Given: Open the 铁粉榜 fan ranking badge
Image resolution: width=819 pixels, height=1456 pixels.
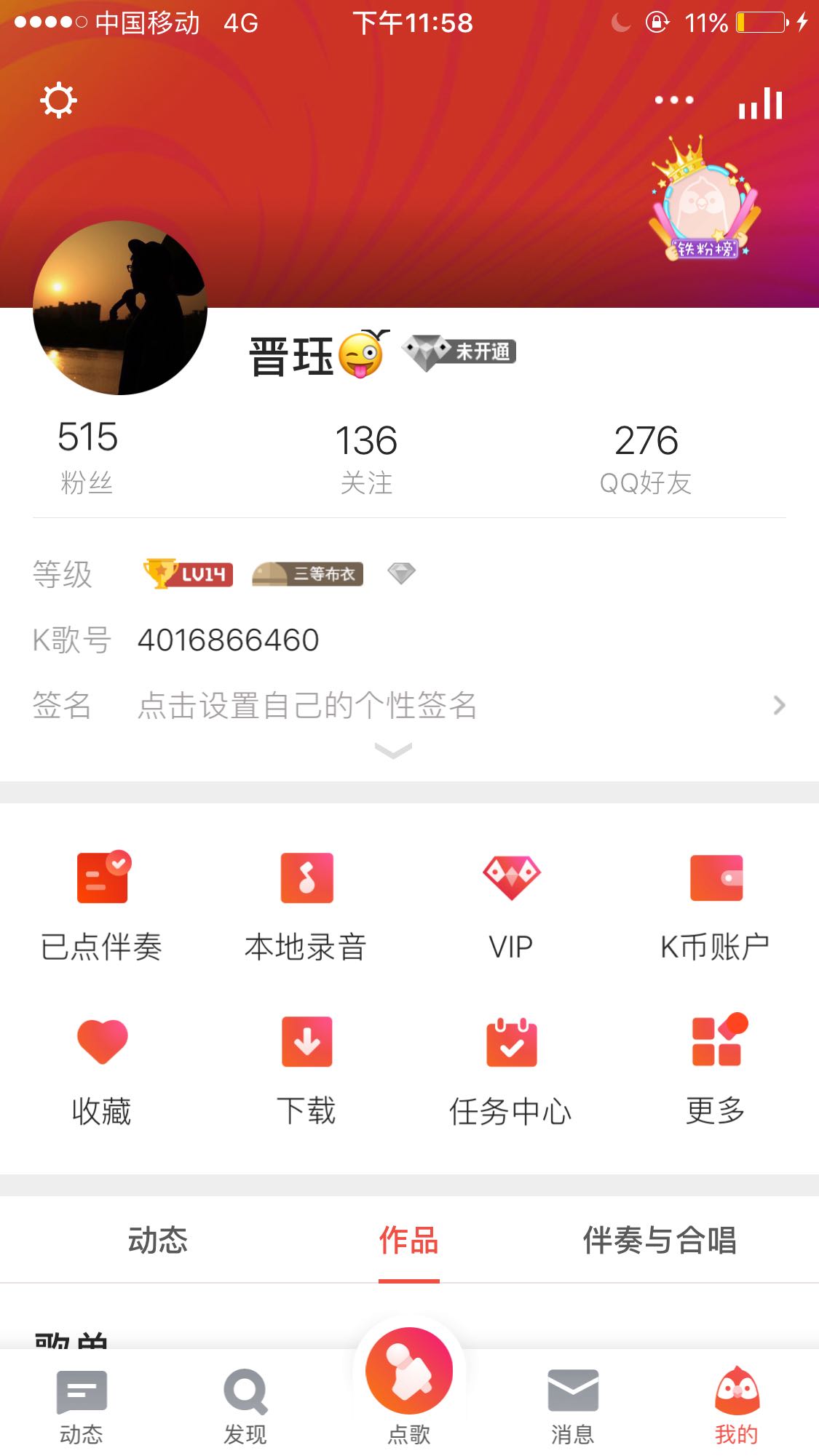Looking at the screenshot, I should (704, 202).
